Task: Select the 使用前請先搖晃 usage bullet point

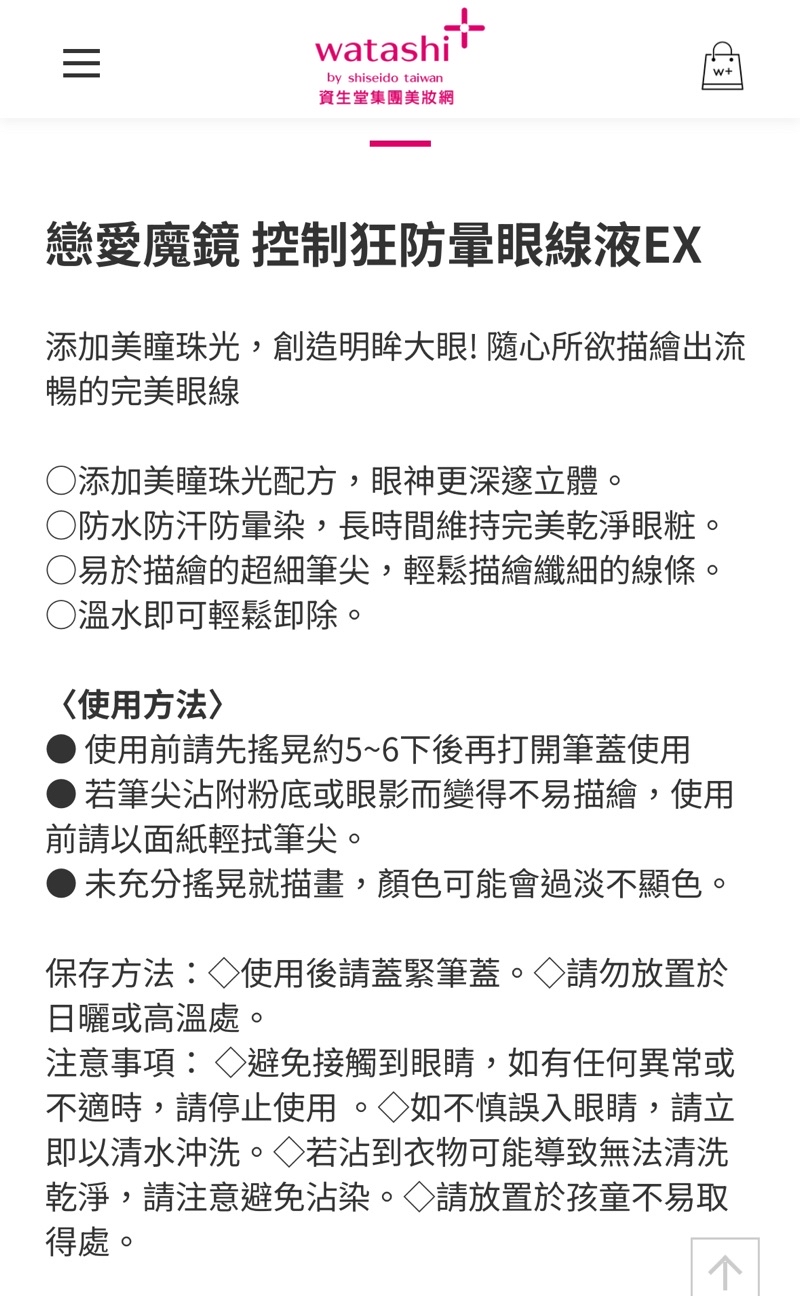Action: pos(370,749)
